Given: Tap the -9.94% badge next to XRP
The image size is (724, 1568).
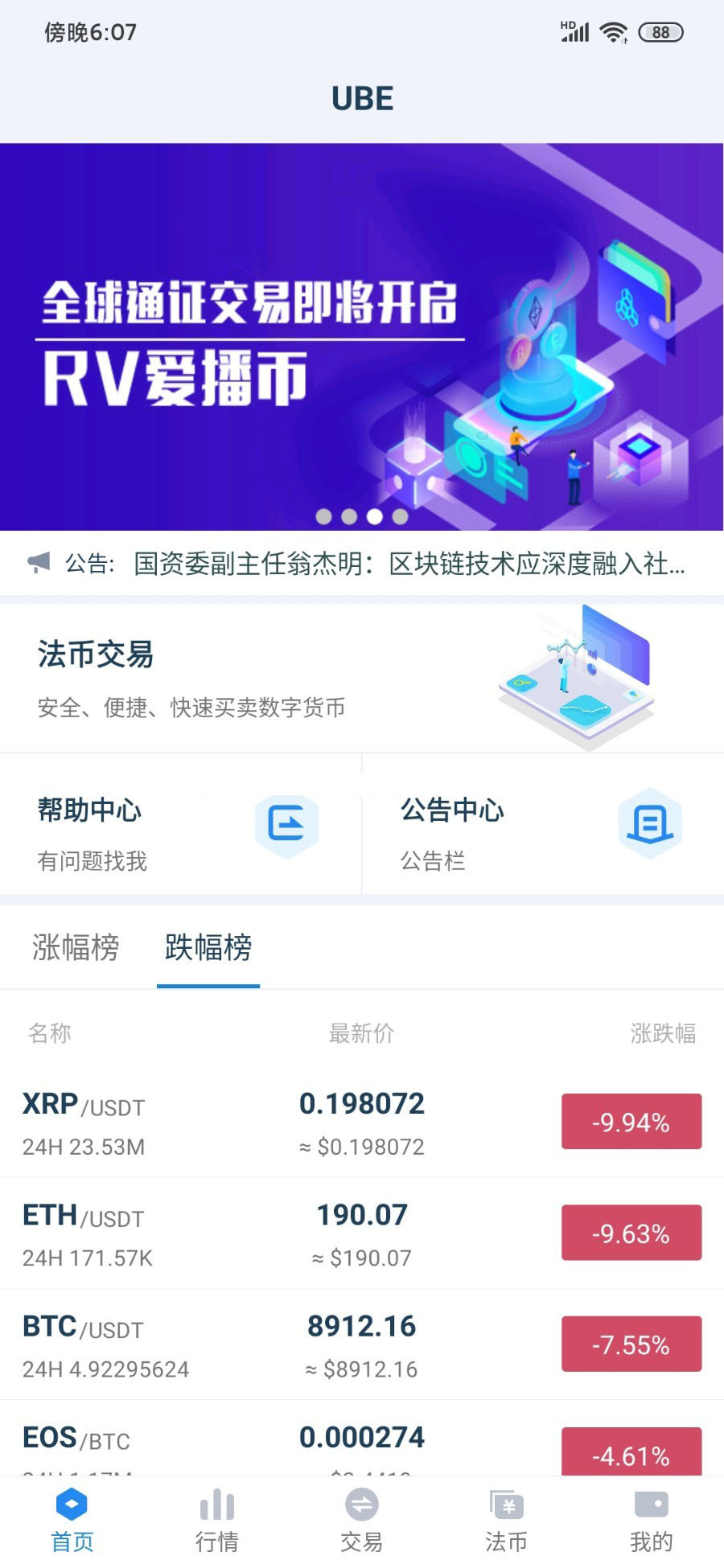Looking at the screenshot, I should pos(631,1123).
